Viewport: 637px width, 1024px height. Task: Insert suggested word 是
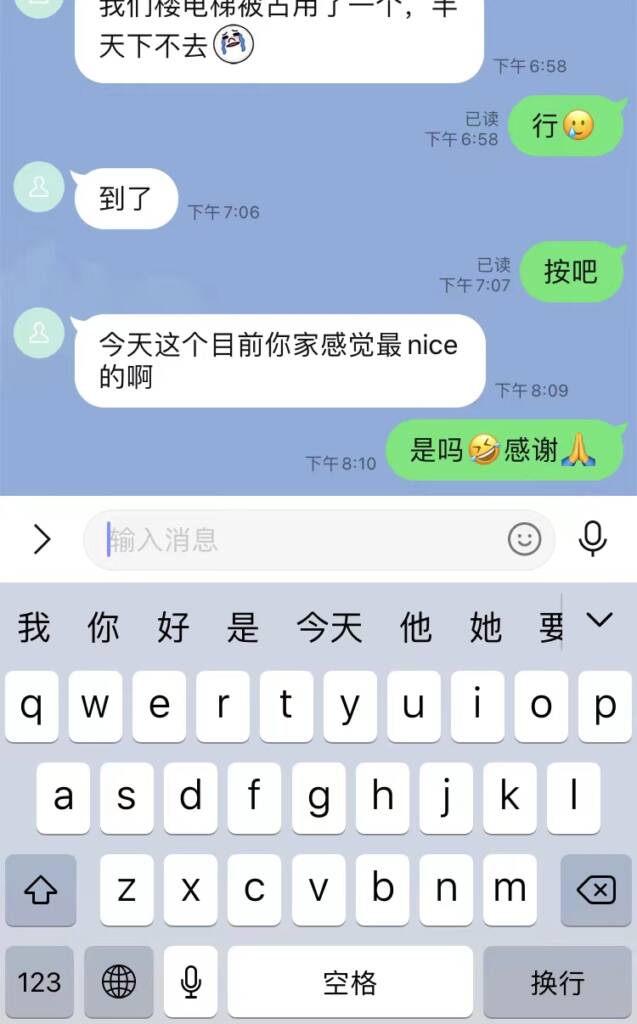242,627
